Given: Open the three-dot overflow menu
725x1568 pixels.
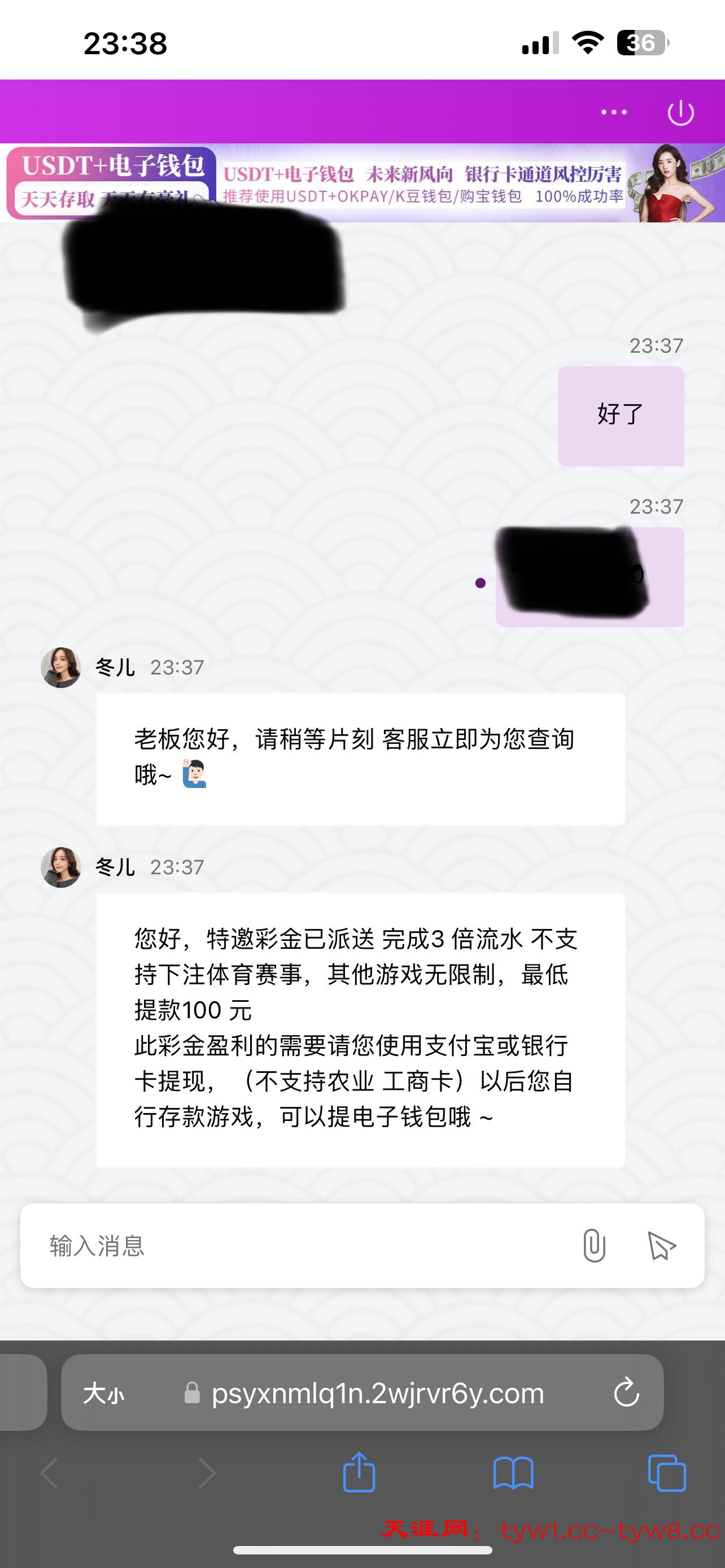Looking at the screenshot, I should (614, 112).
